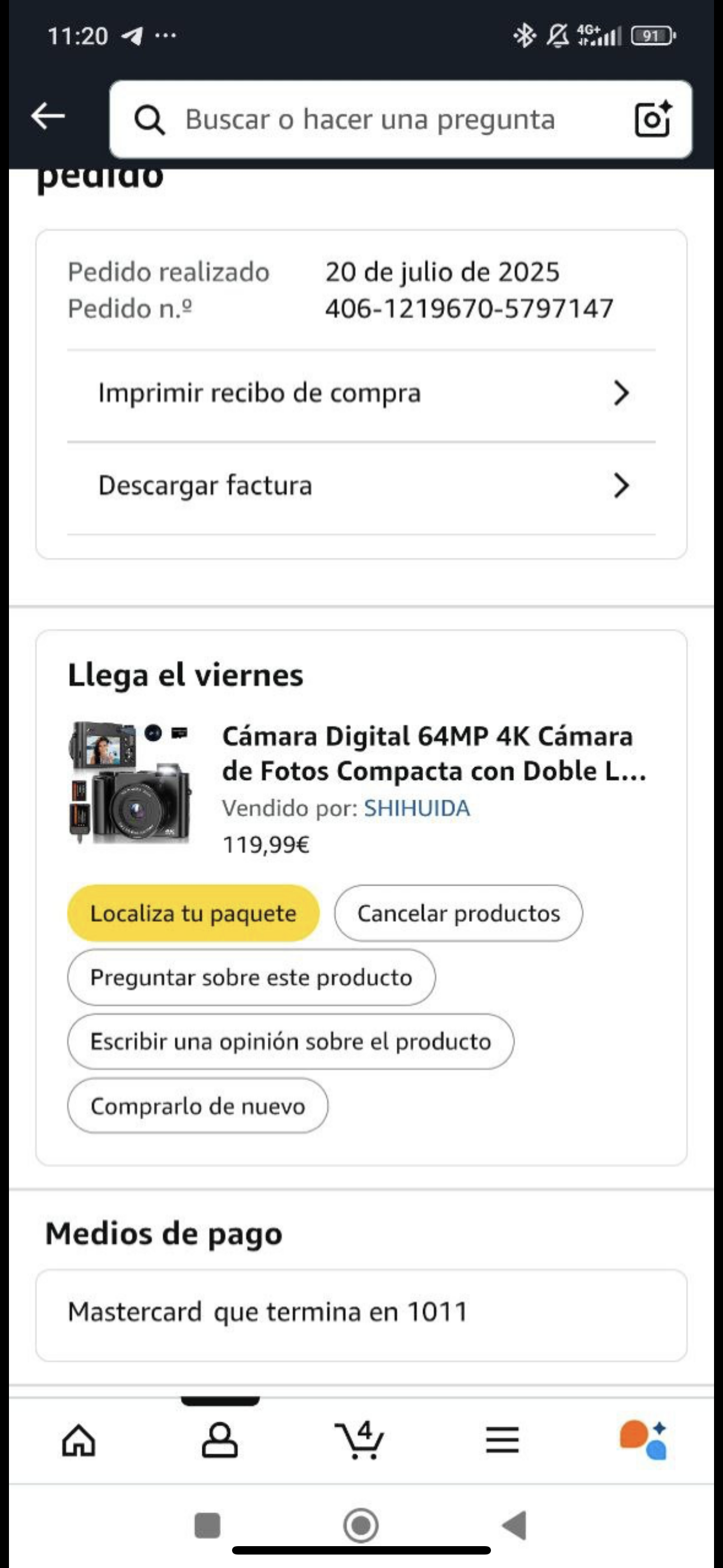Open the camera lens search icon

652,119
